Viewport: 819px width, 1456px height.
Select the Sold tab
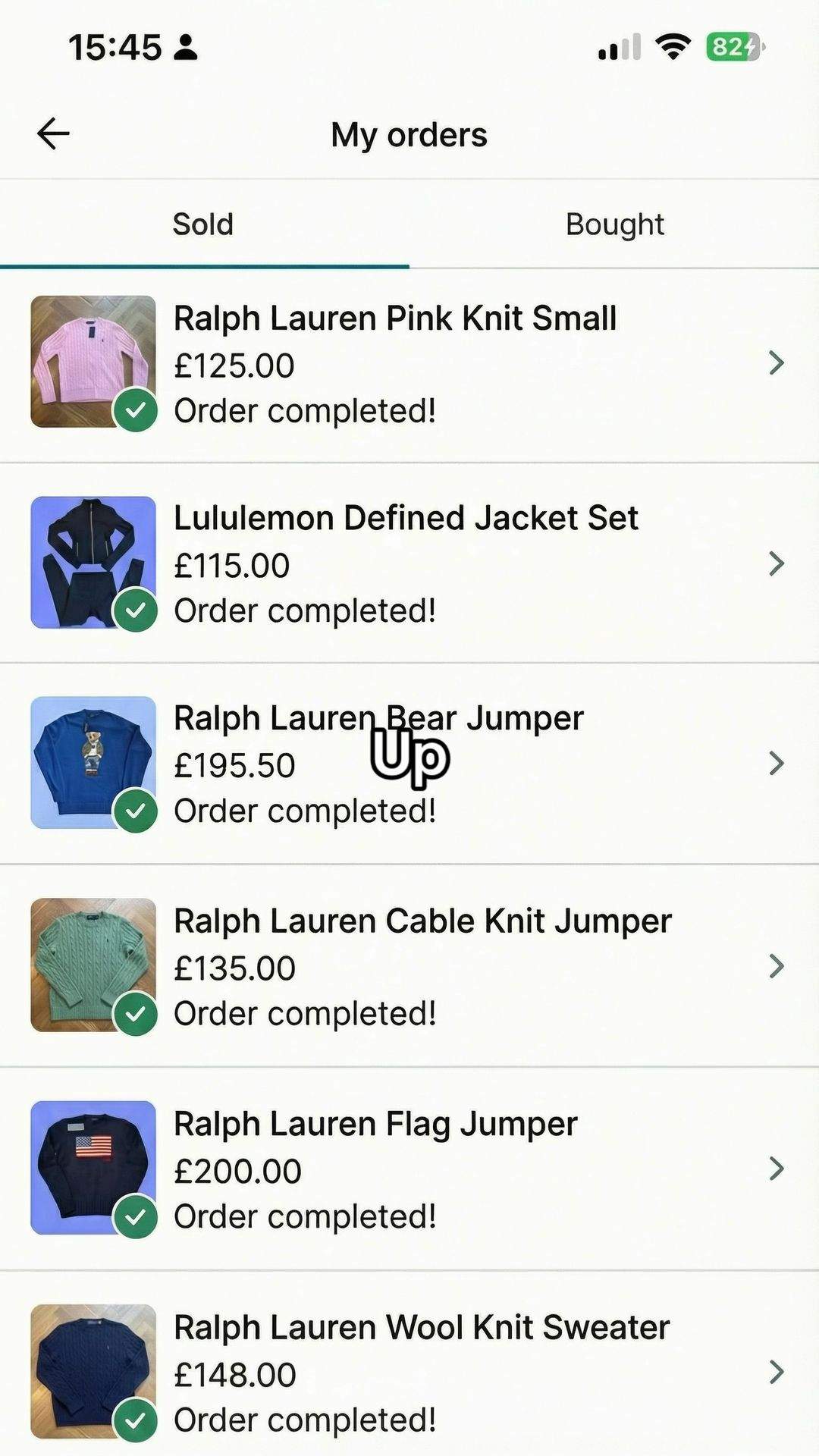(x=203, y=224)
